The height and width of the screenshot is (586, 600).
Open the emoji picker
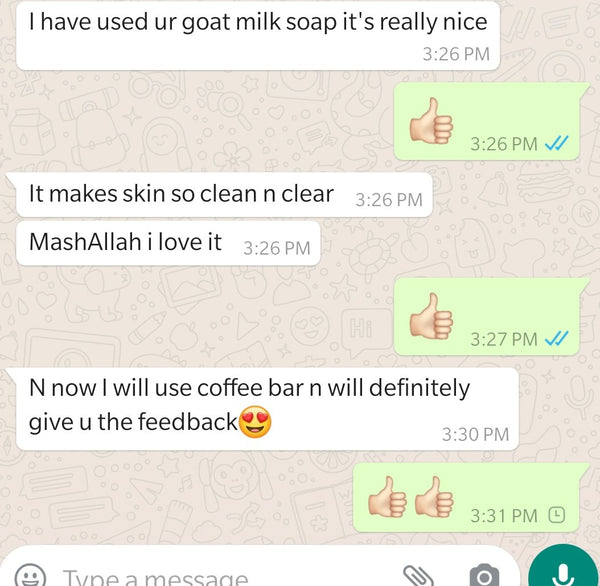(x=31, y=576)
